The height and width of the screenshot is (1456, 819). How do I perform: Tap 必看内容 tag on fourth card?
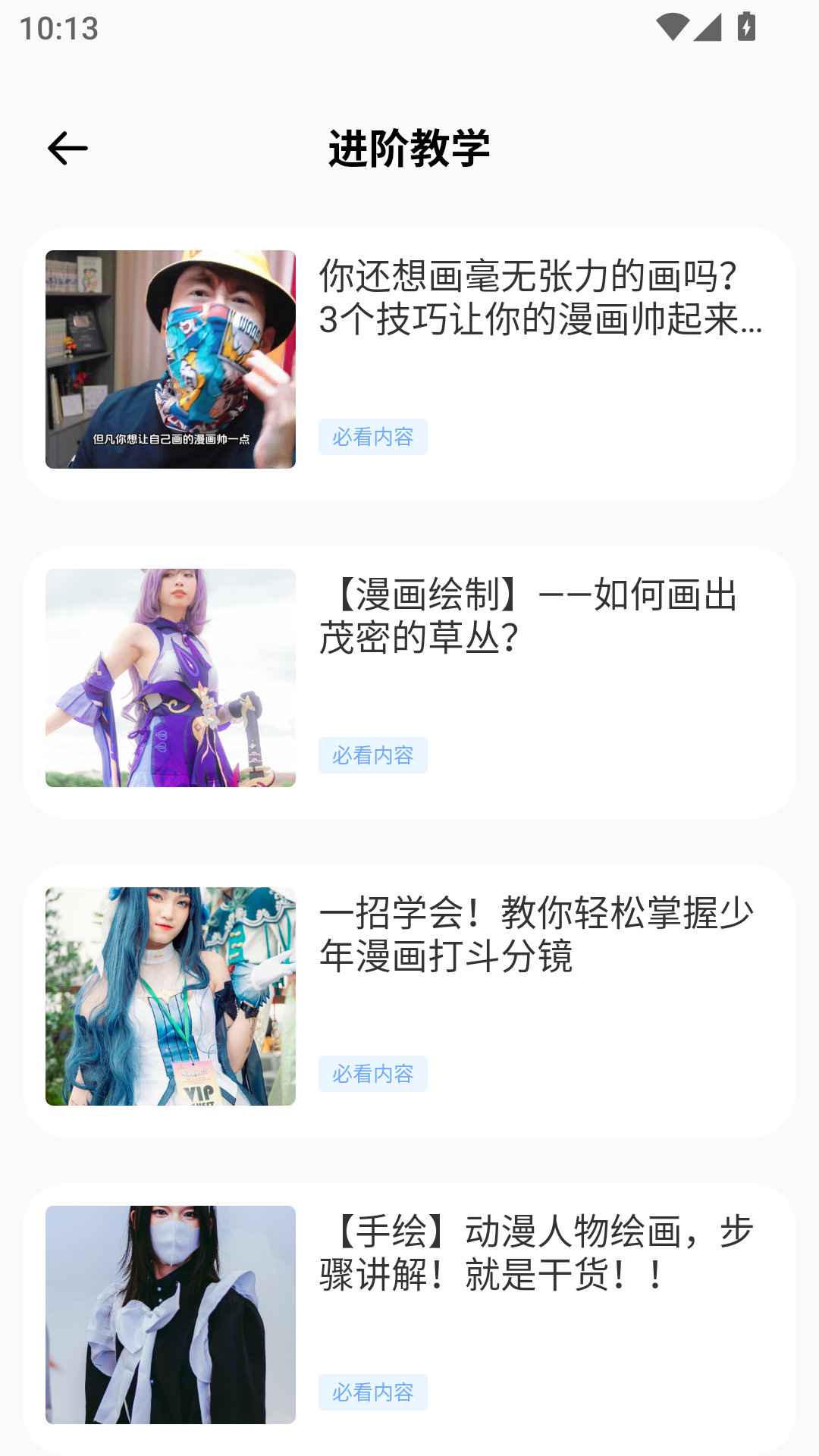[x=373, y=1392]
